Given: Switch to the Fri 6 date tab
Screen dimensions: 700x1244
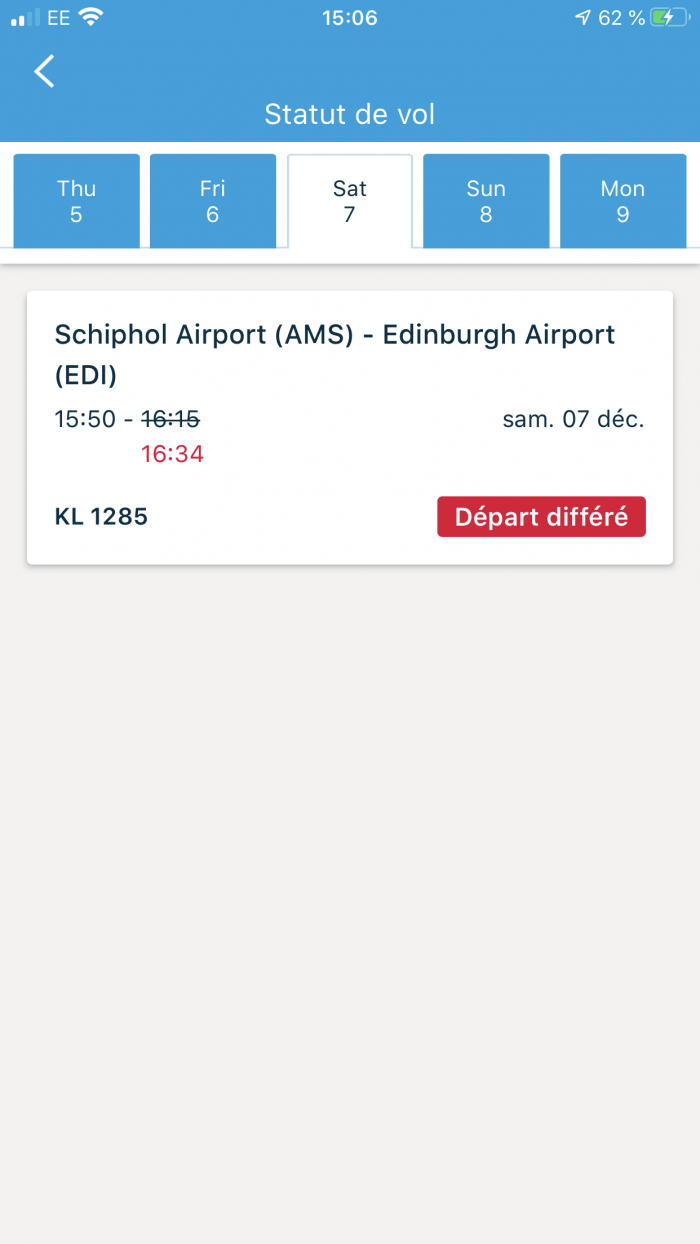Looking at the screenshot, I should tap(212, 201).
